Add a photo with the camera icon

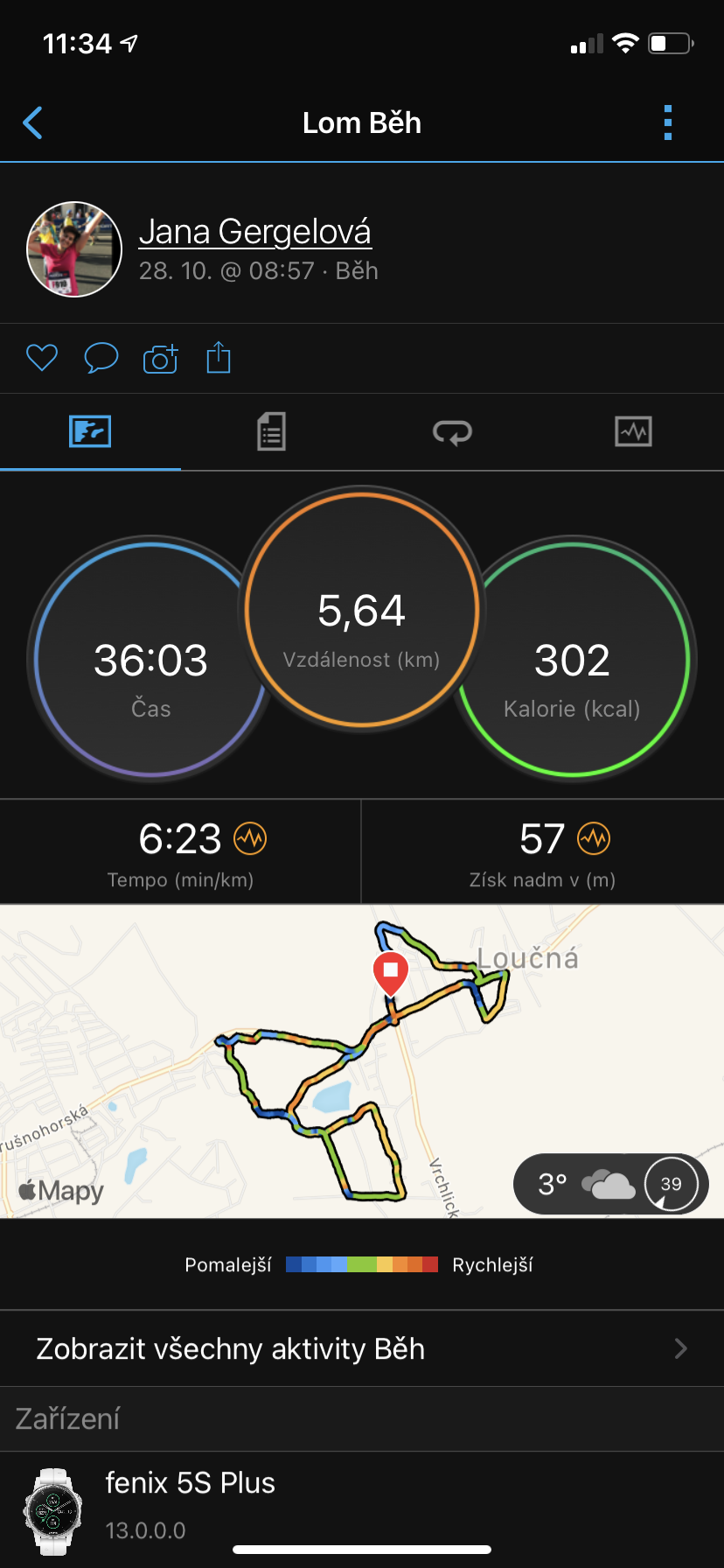(160, 358)
